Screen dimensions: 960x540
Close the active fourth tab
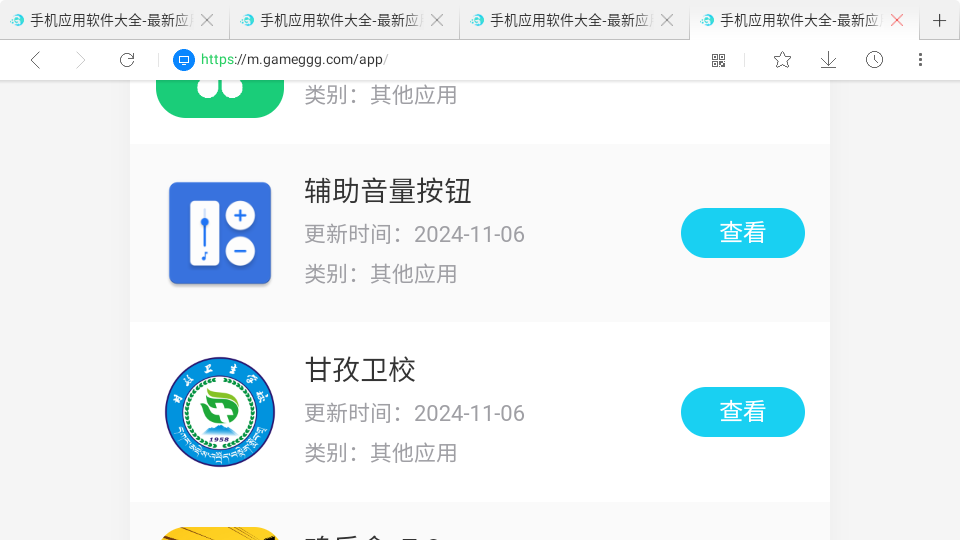(897, 20)
